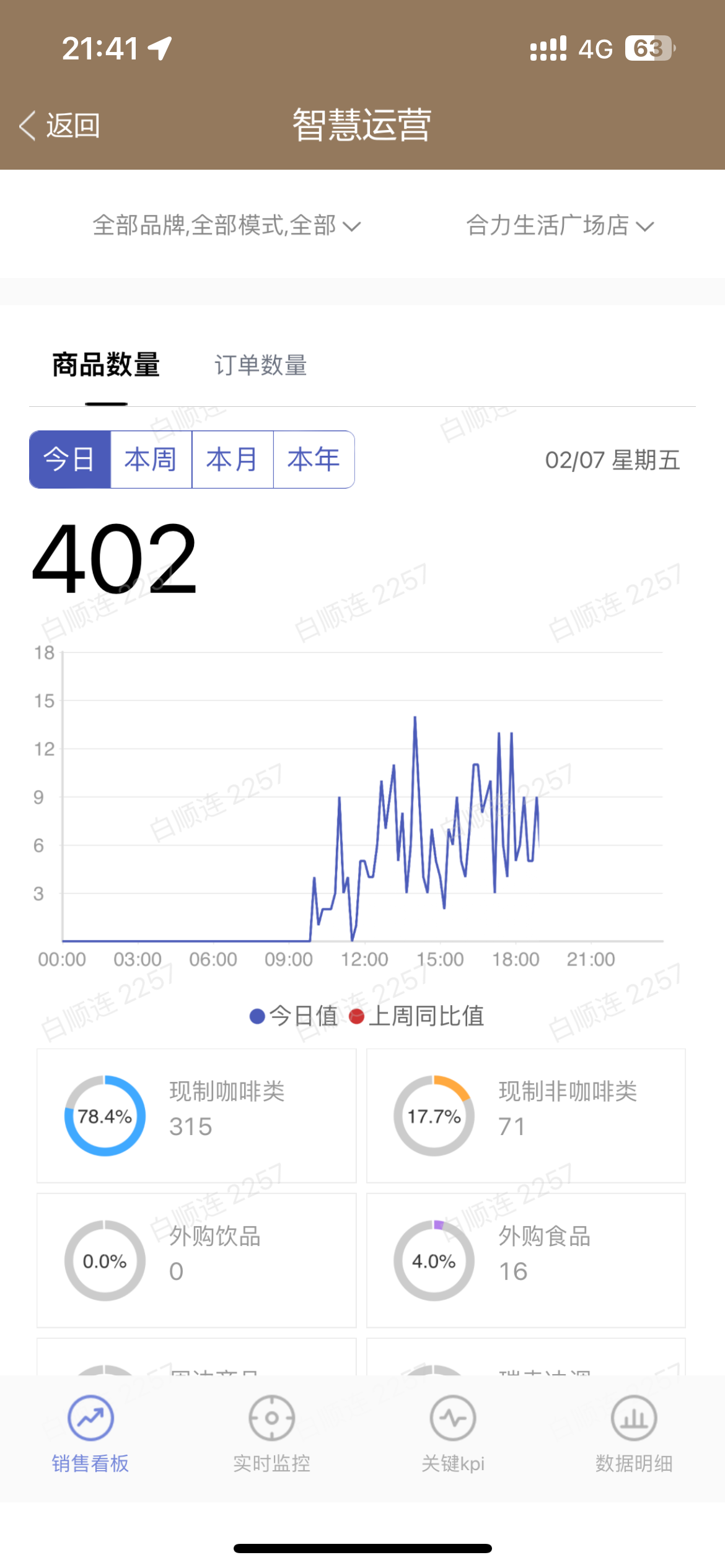Open the 外购食品 category card

click(525, 1260)
